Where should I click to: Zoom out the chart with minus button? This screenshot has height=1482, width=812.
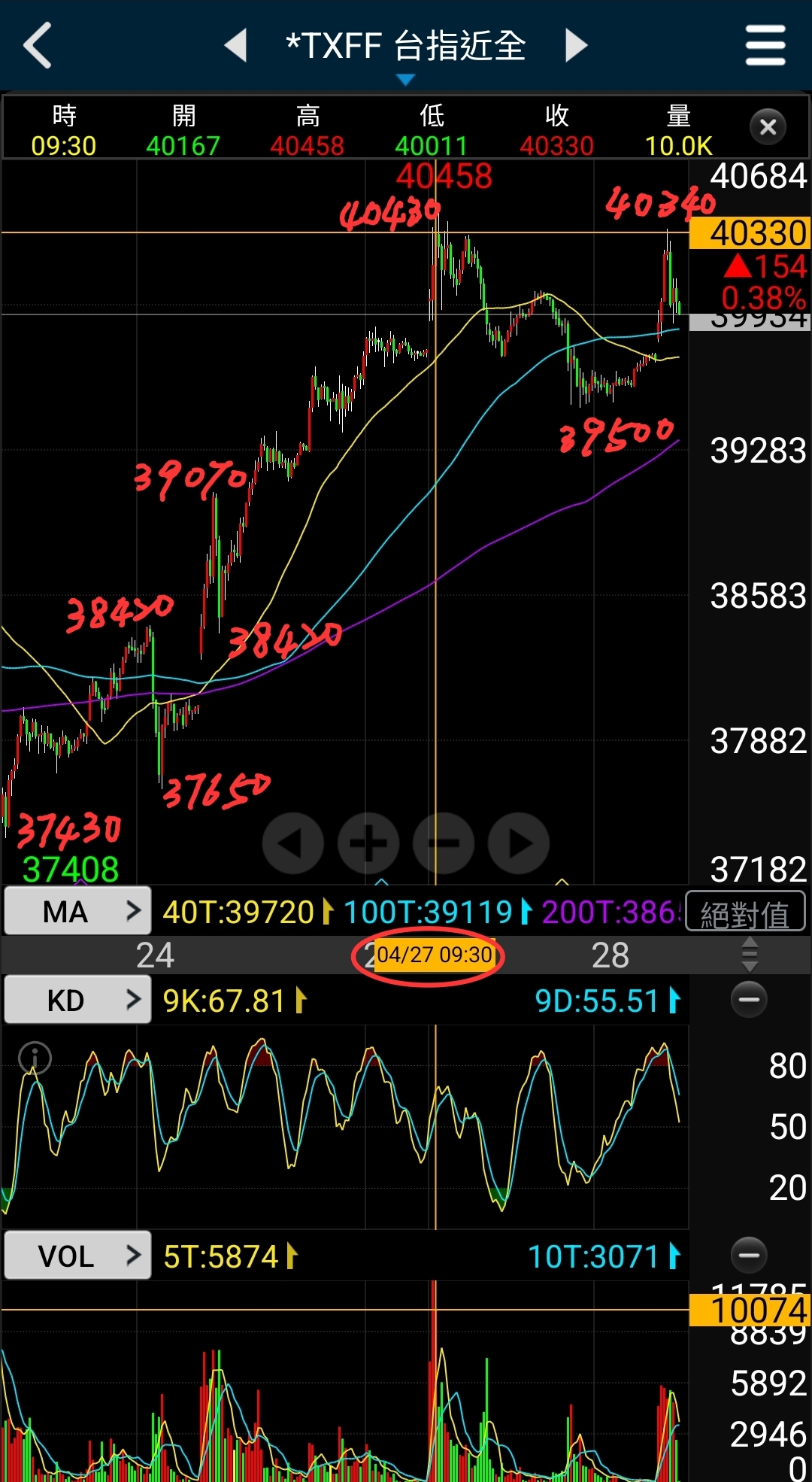pos(444,843)
